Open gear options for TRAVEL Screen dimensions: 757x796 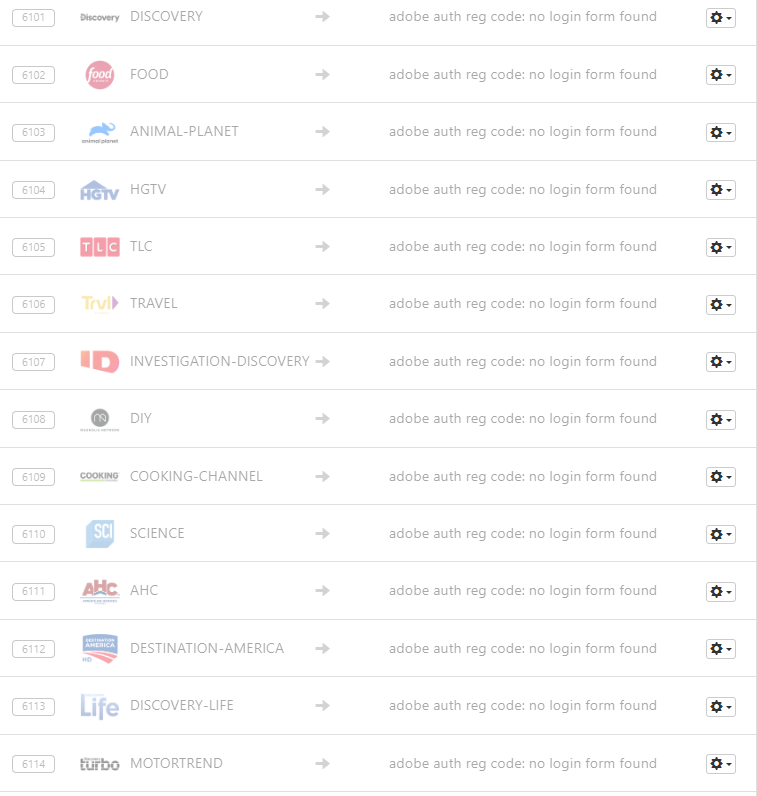pos(720,305)
